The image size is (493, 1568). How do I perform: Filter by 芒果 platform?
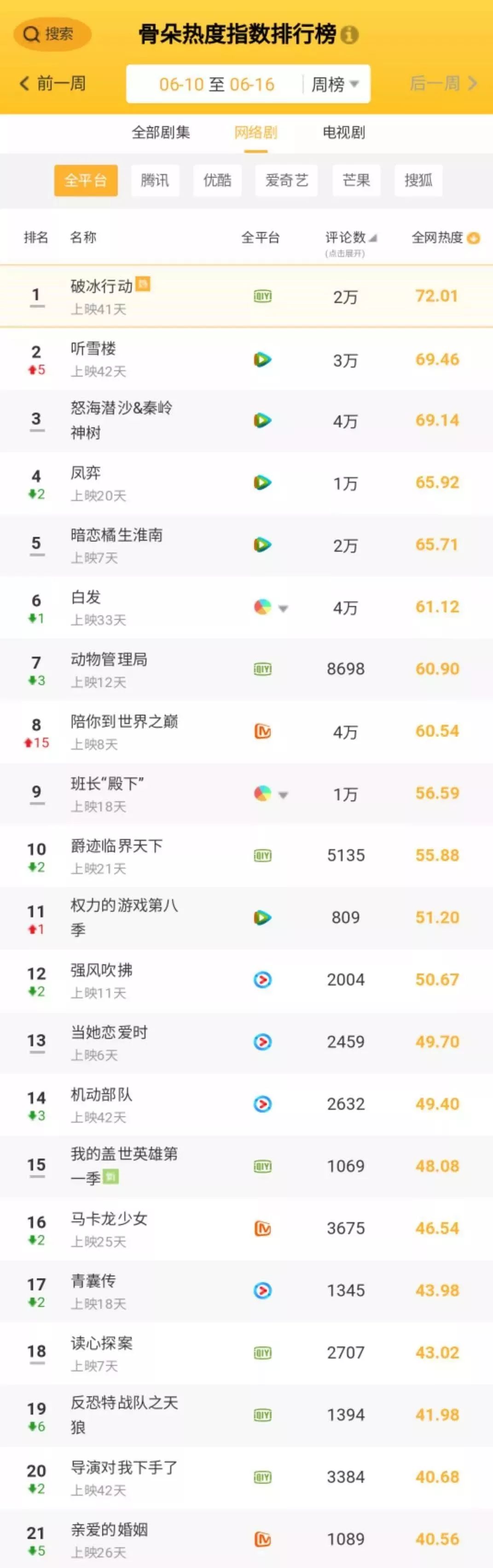356,180
